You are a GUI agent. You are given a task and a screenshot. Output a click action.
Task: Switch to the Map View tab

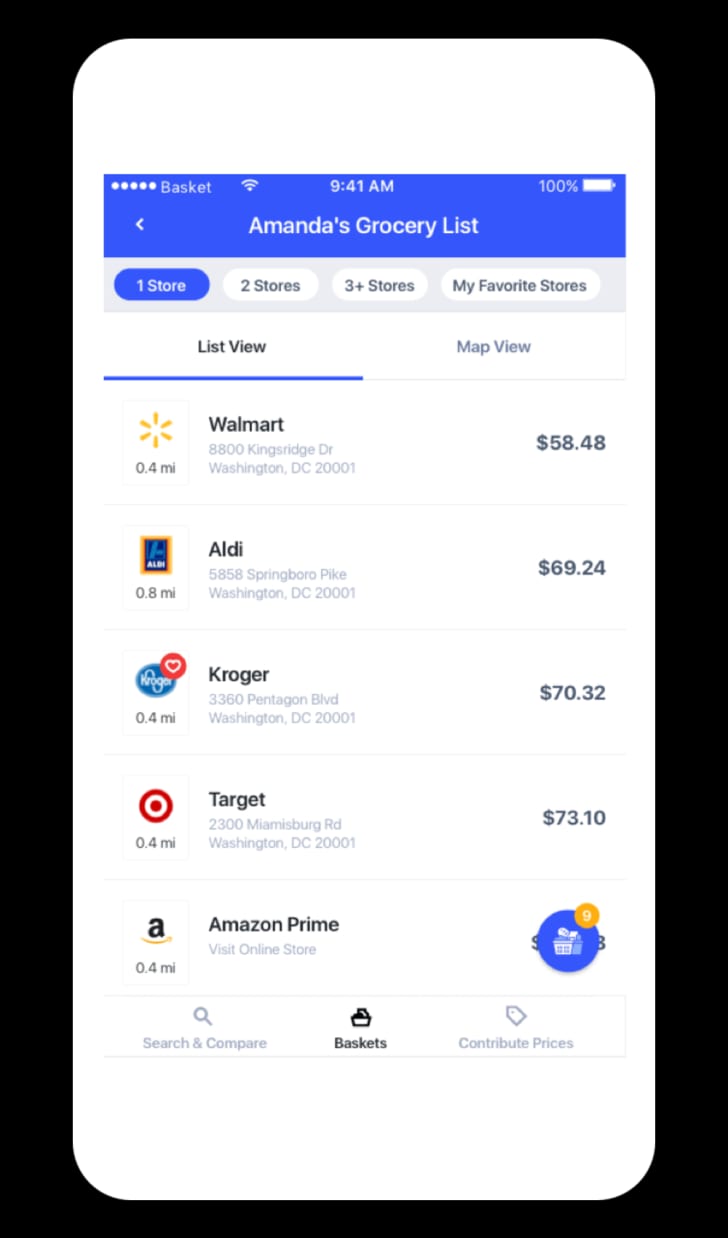tap(493, 347)
